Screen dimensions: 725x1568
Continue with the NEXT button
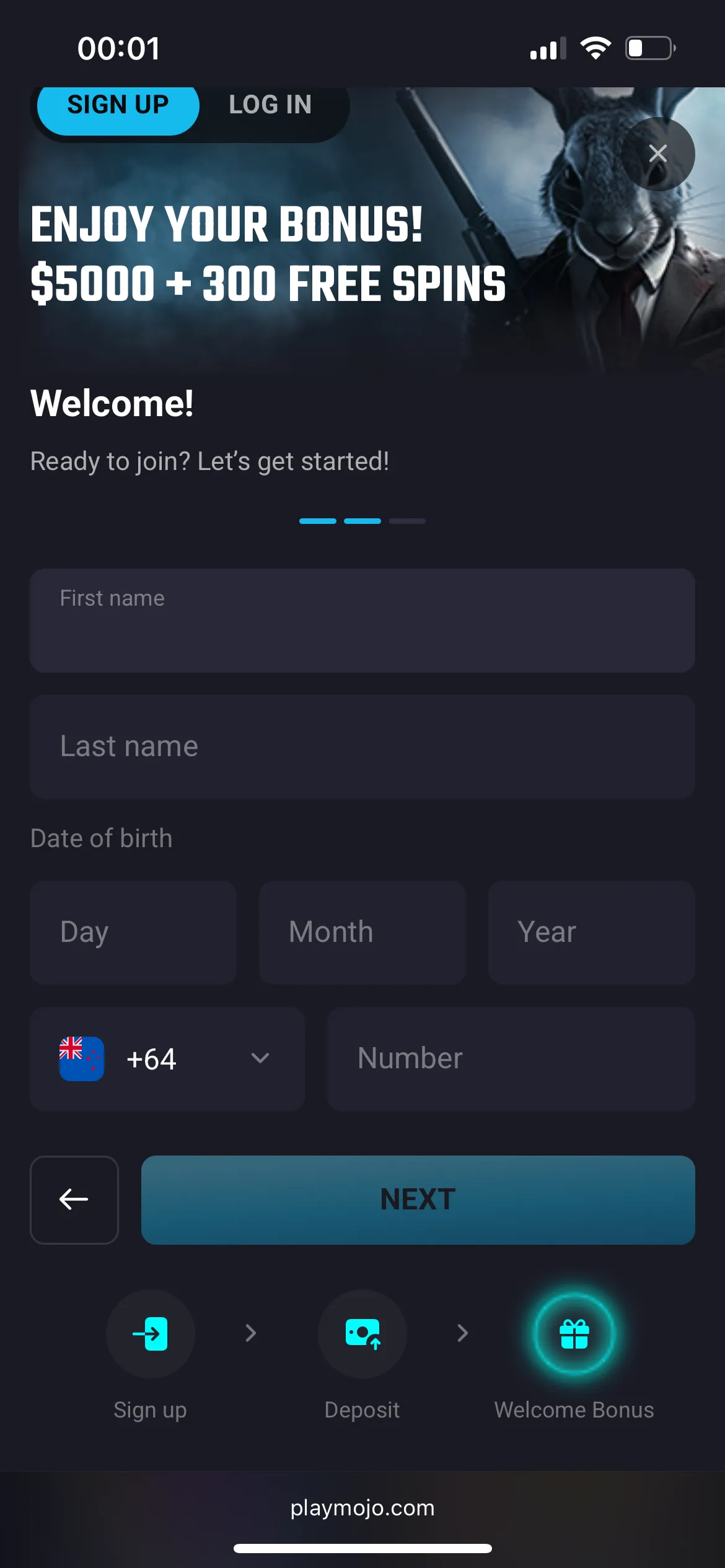pyautogui.click(x=418, y=1200)
